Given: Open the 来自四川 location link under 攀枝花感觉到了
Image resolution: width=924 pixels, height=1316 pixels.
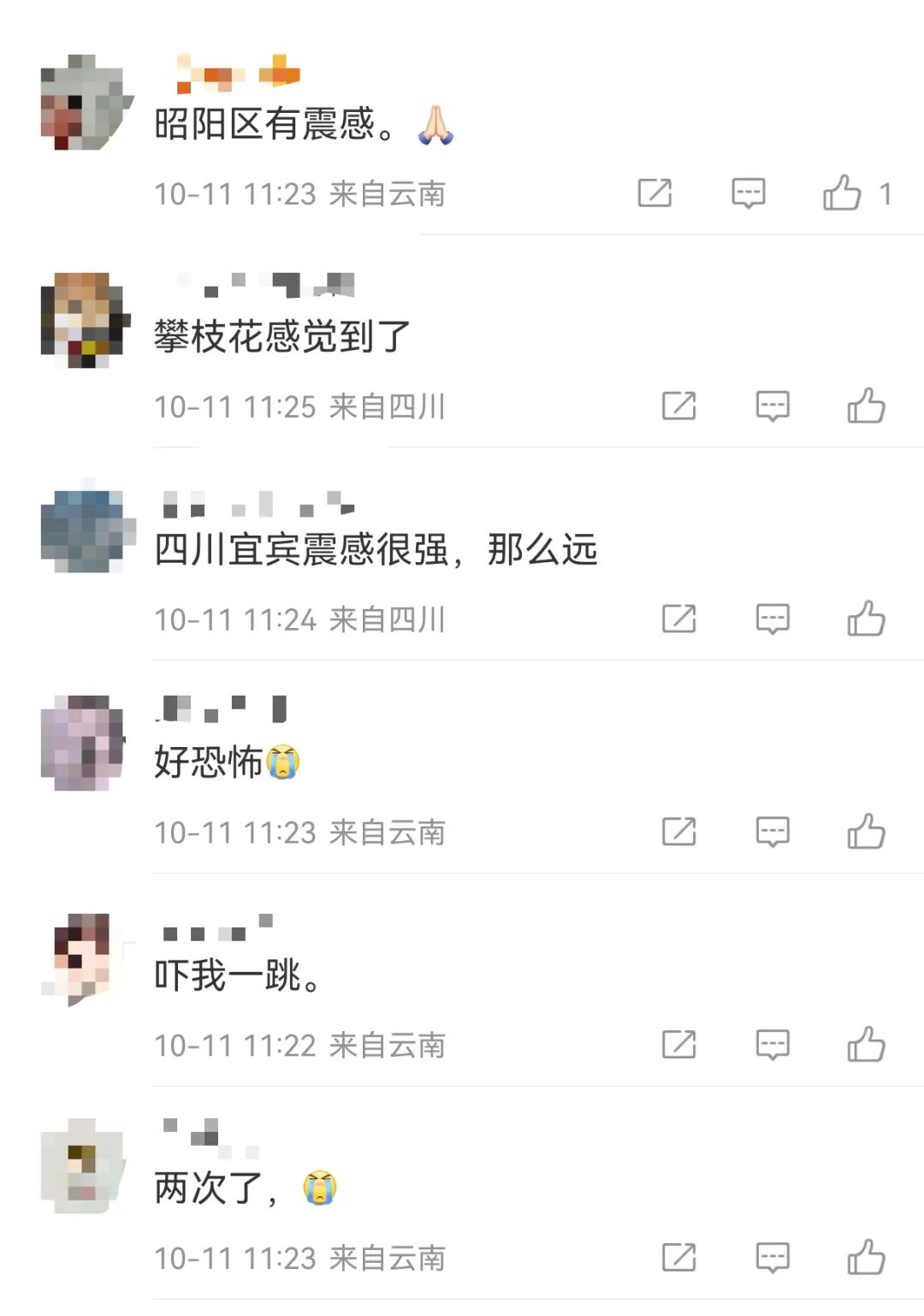Looking at the screenshot, I should (x=389, y=406).
